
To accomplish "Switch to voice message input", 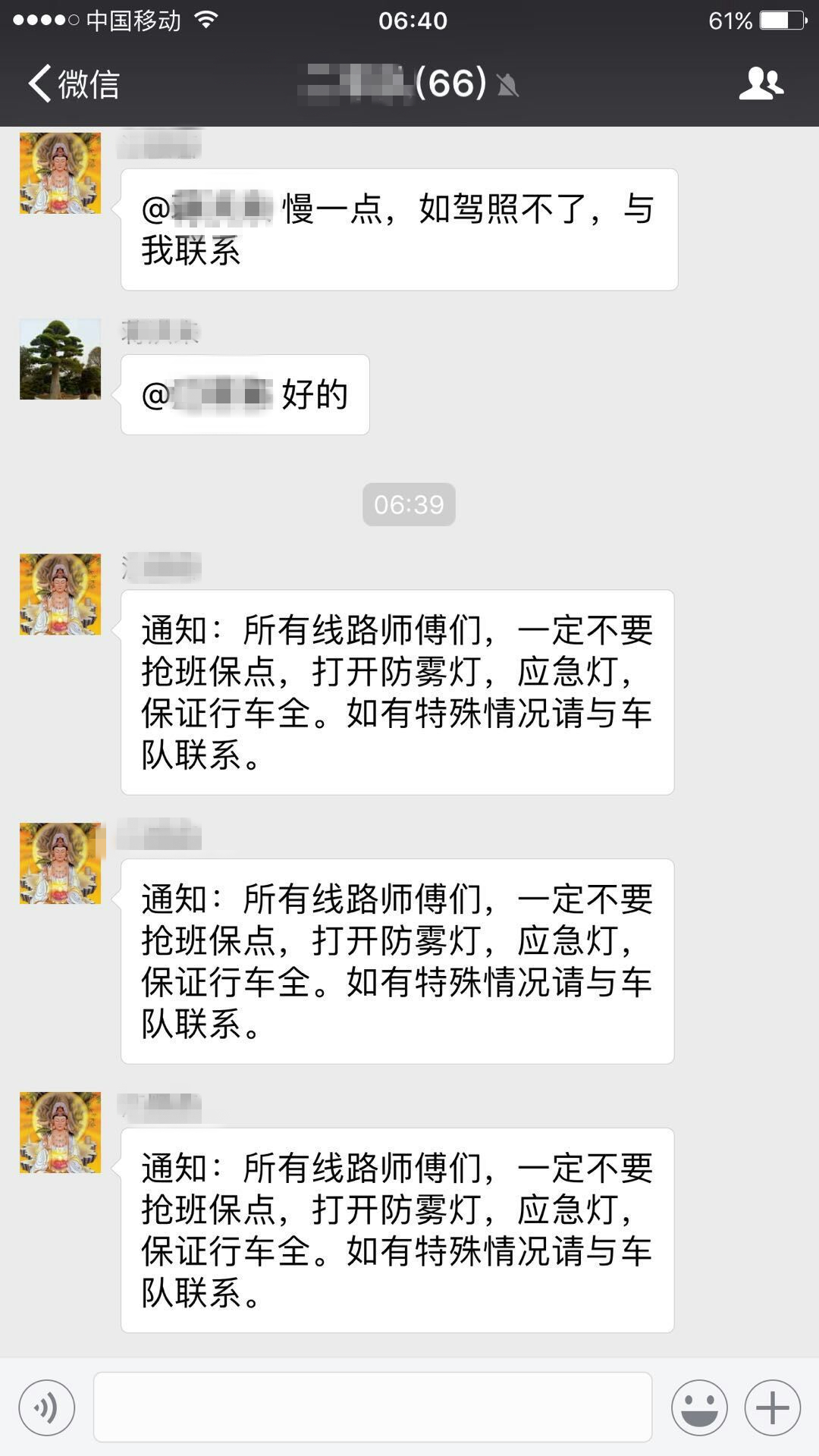I will (x=47, y=1407).
